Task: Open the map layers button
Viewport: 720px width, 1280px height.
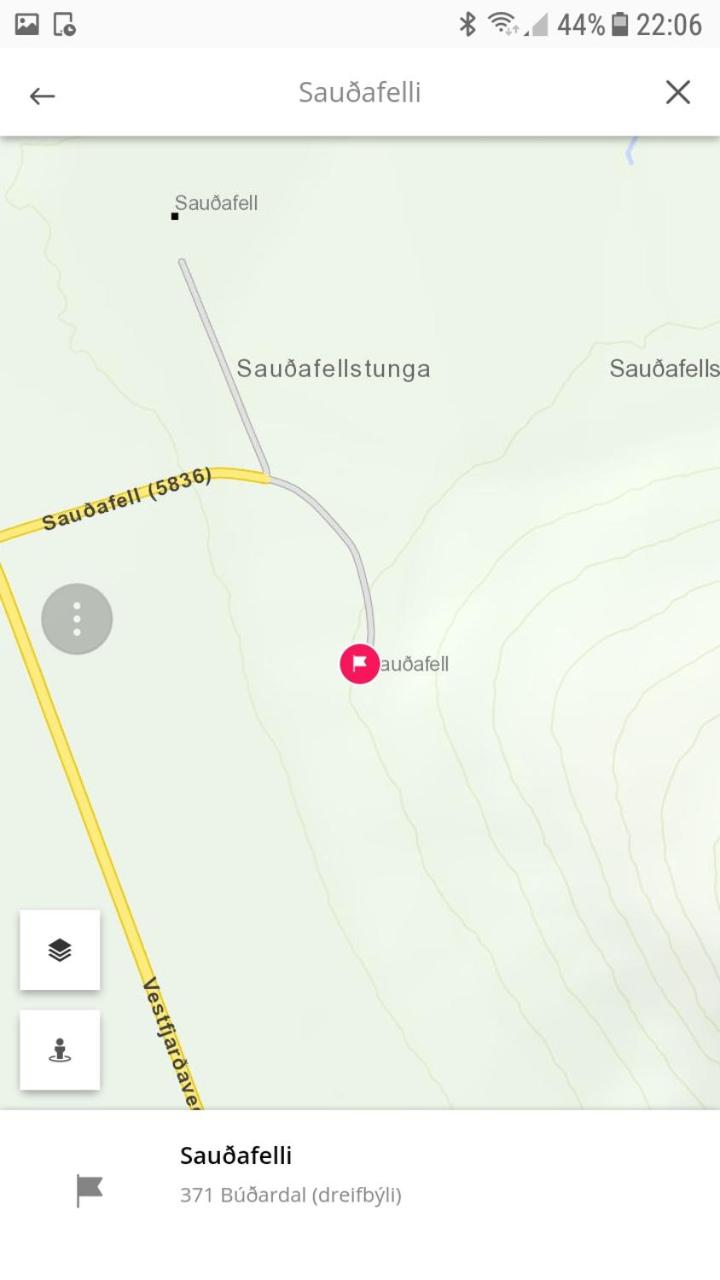Action: coord(60,950)
